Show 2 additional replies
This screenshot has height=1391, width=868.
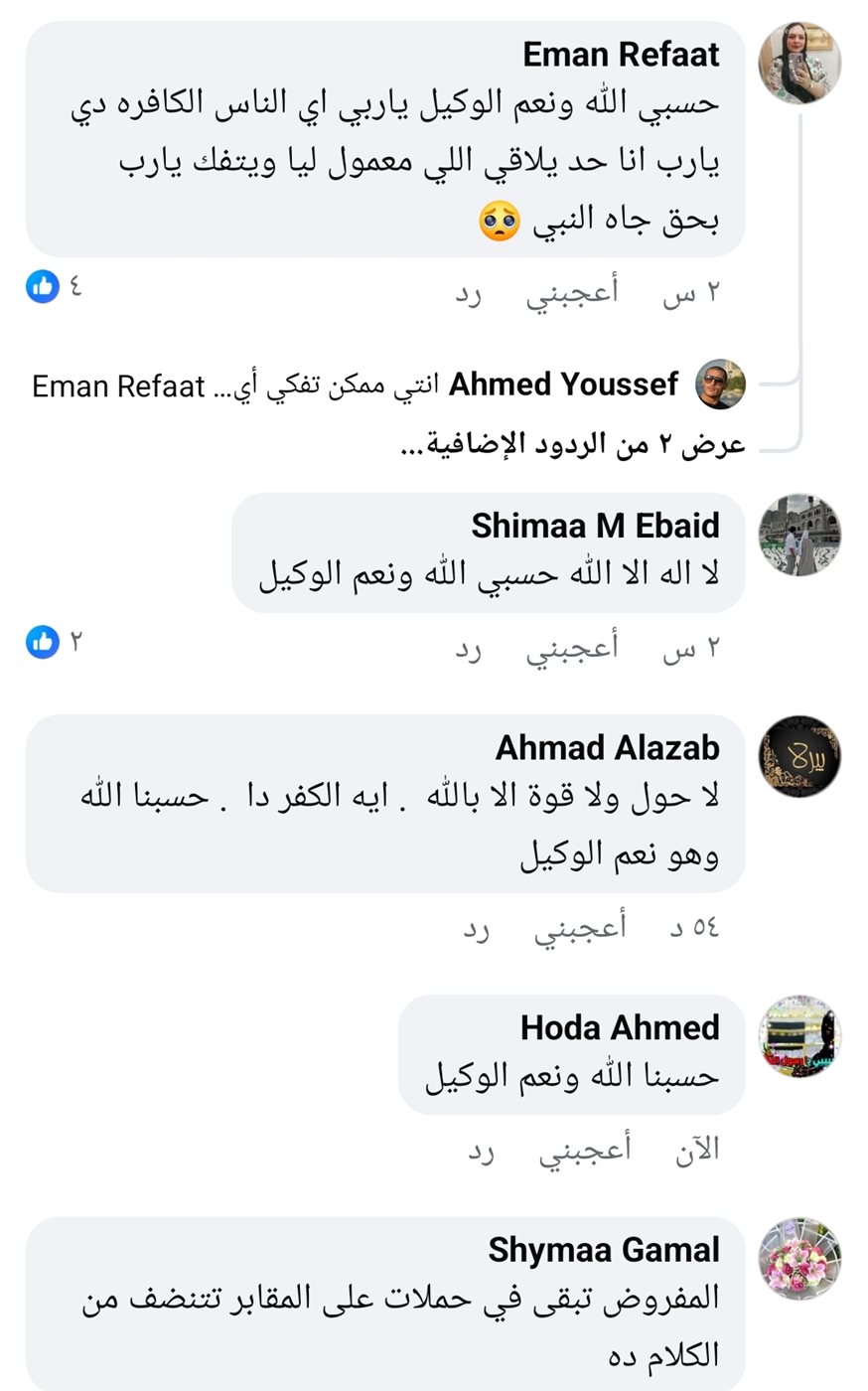(571, 444)
